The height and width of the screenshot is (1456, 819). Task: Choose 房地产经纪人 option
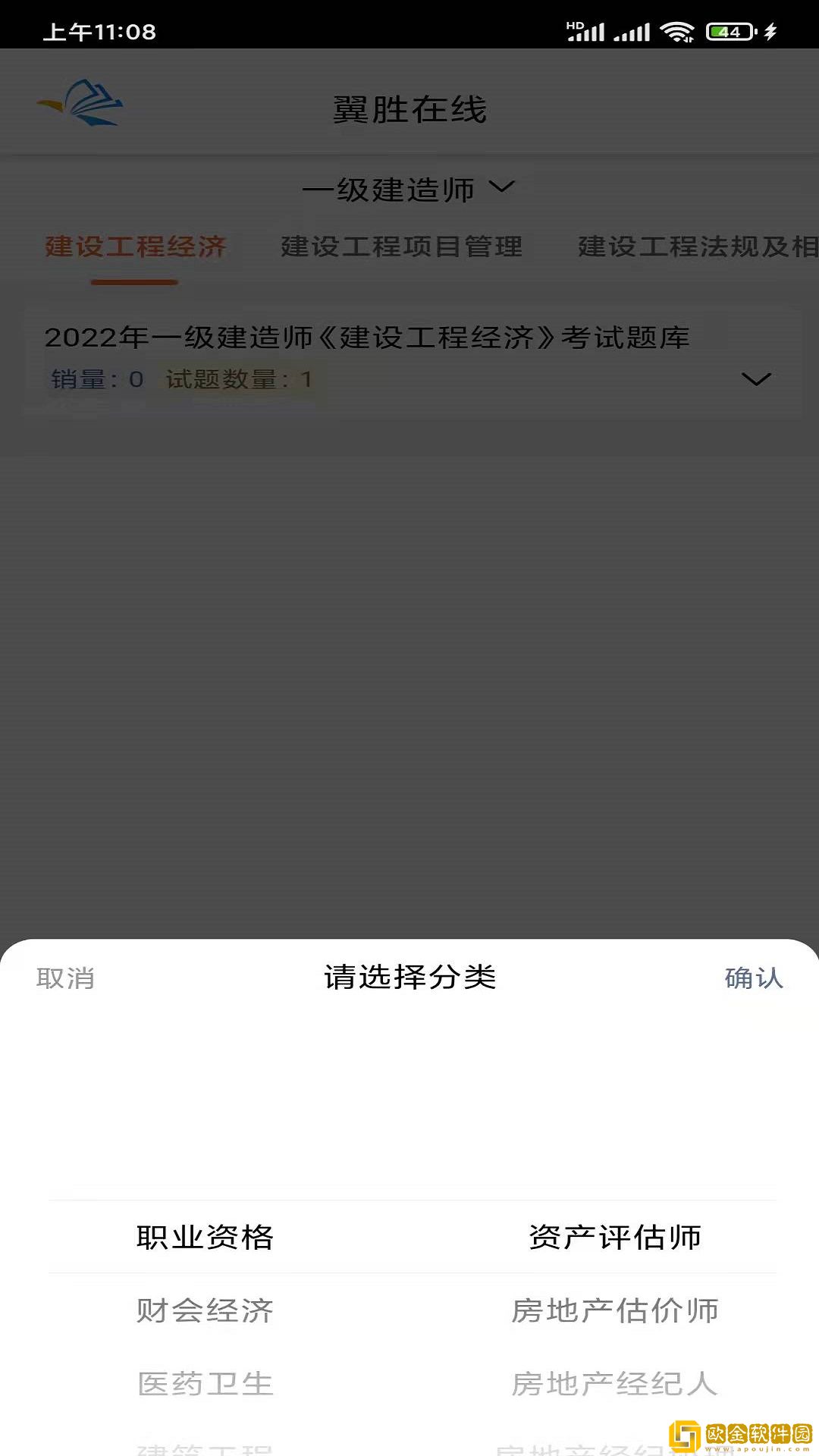[614, 1384]
